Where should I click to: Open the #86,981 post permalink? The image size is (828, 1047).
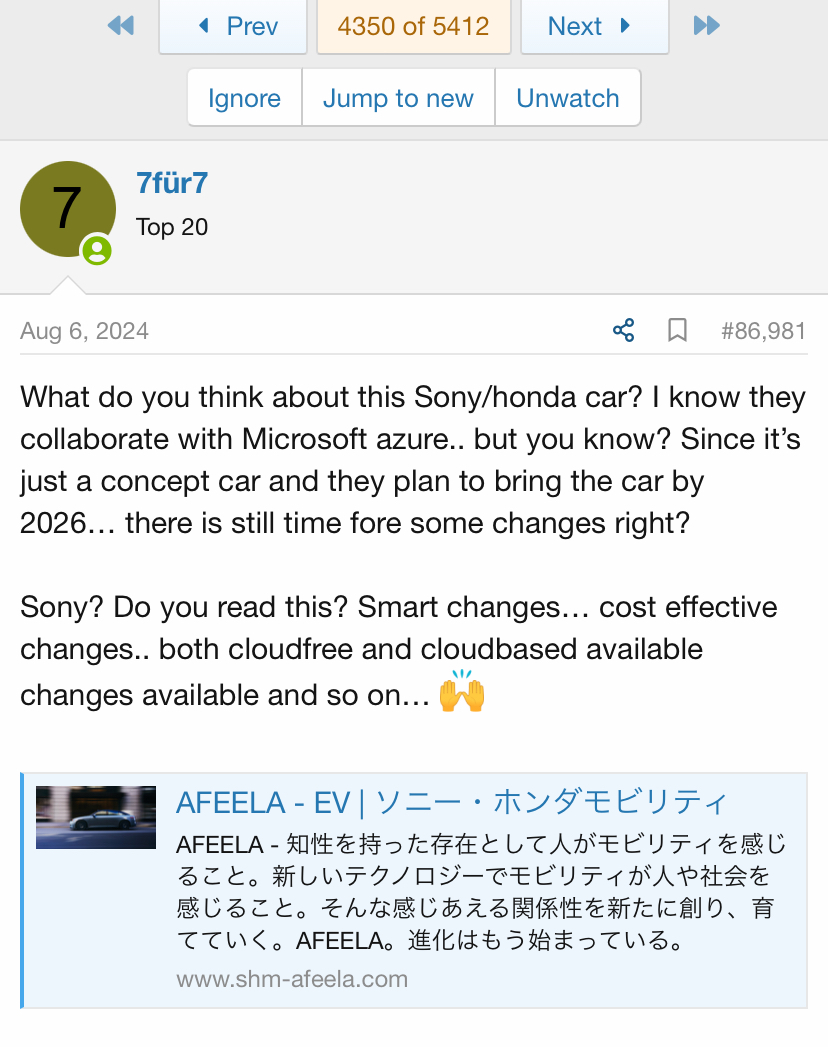point(763,331)
